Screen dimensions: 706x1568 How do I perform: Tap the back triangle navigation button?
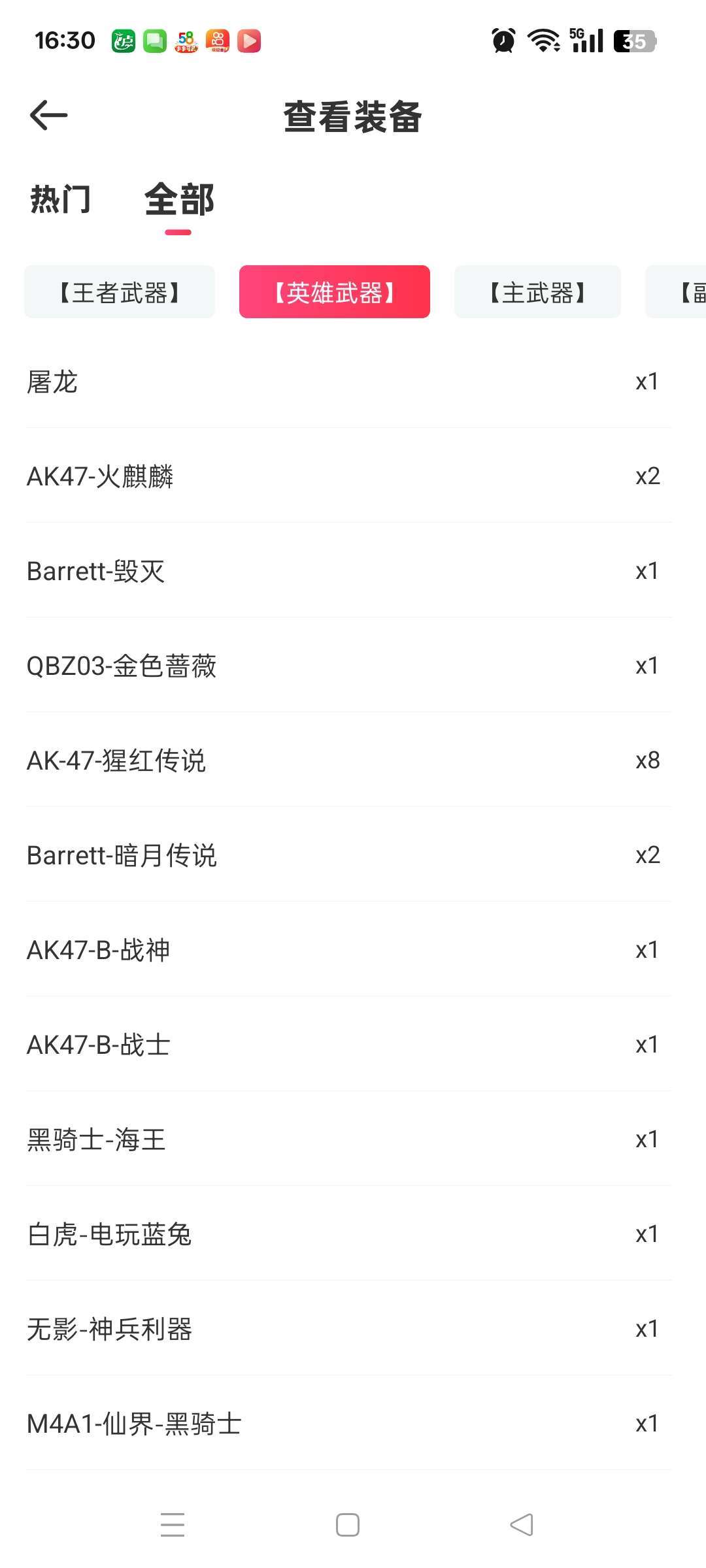520,1526
